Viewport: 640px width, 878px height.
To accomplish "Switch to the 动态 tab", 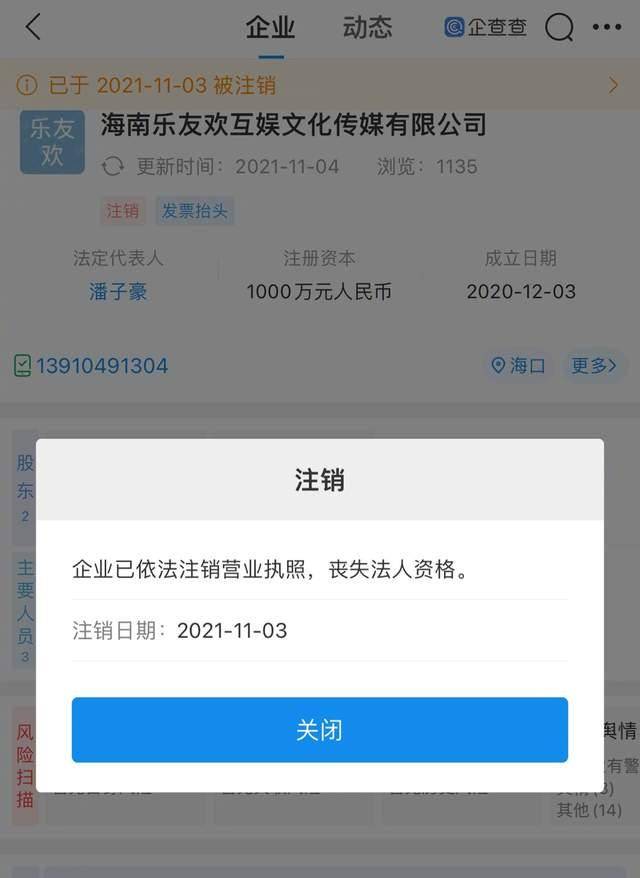I will (x=367, y=27).
